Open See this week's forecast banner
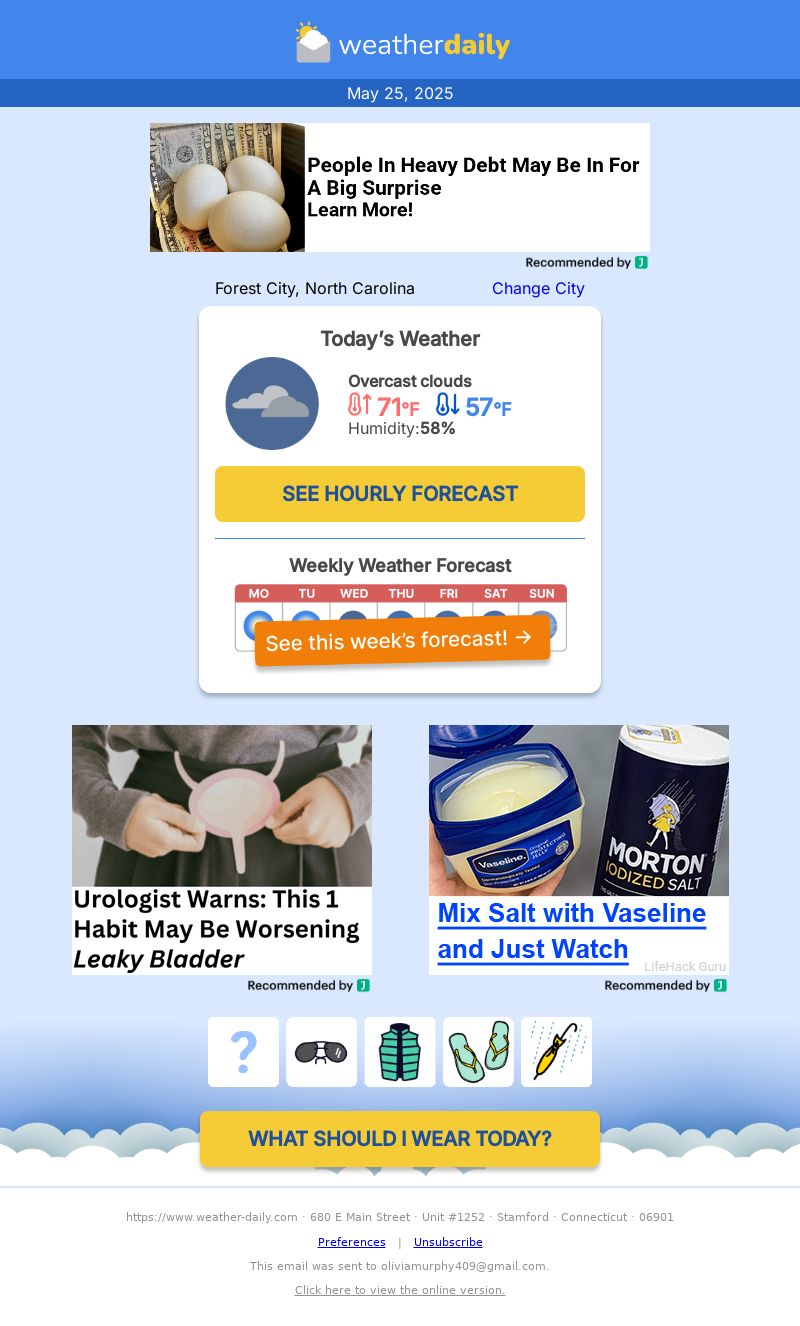Screen dimensions: 800x1326 402,640
